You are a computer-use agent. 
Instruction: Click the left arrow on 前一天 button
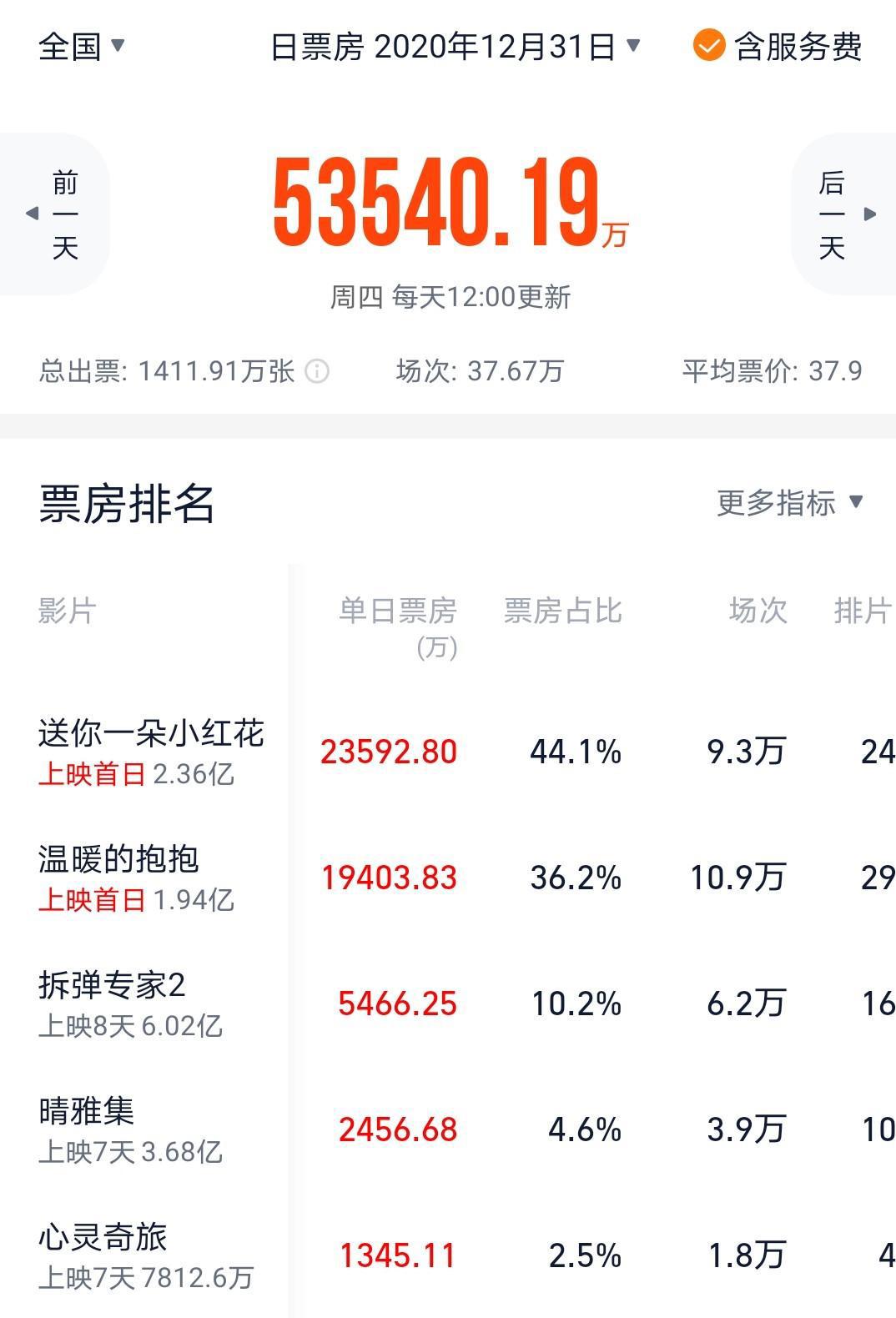30,213
